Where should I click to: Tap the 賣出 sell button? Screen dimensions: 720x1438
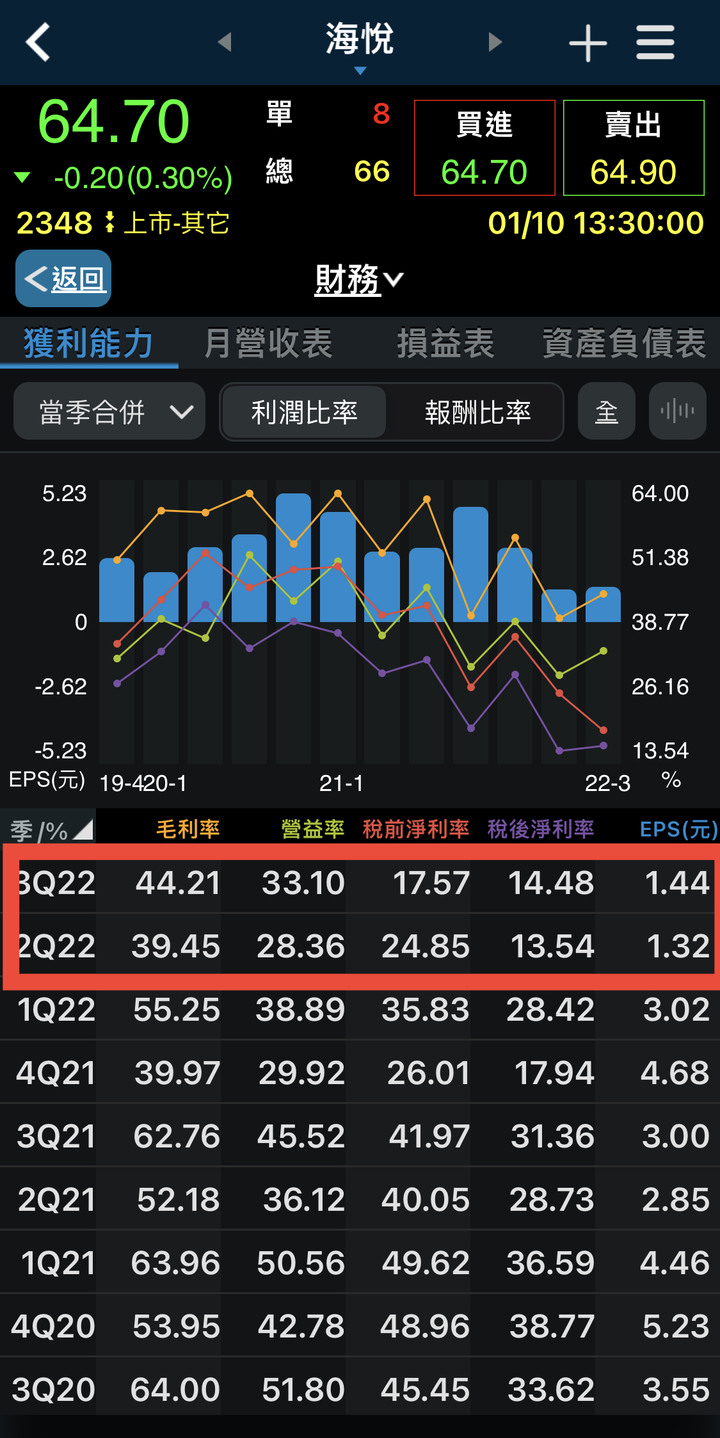coord(634,148)
